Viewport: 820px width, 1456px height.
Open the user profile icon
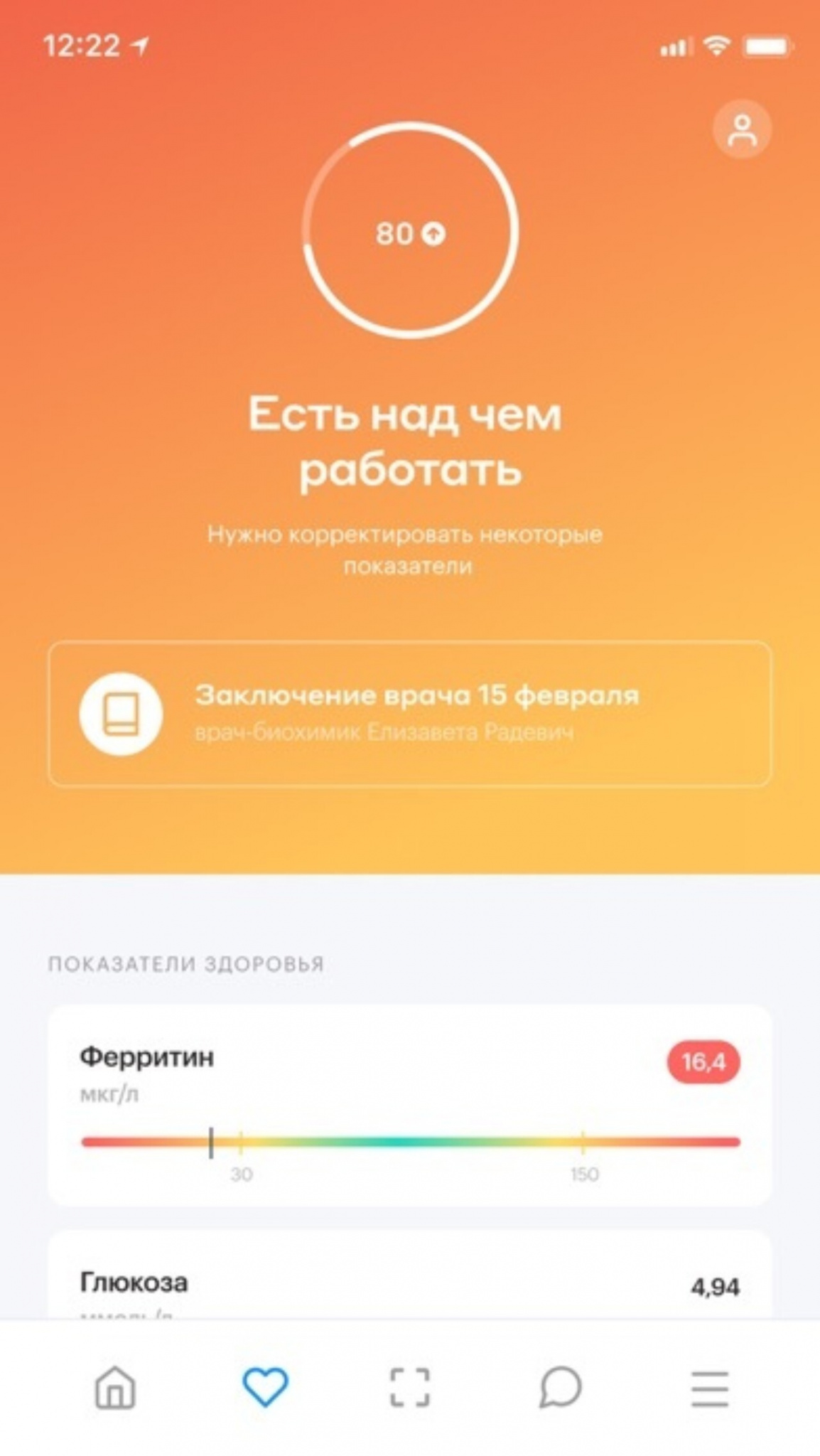(742, 129)
